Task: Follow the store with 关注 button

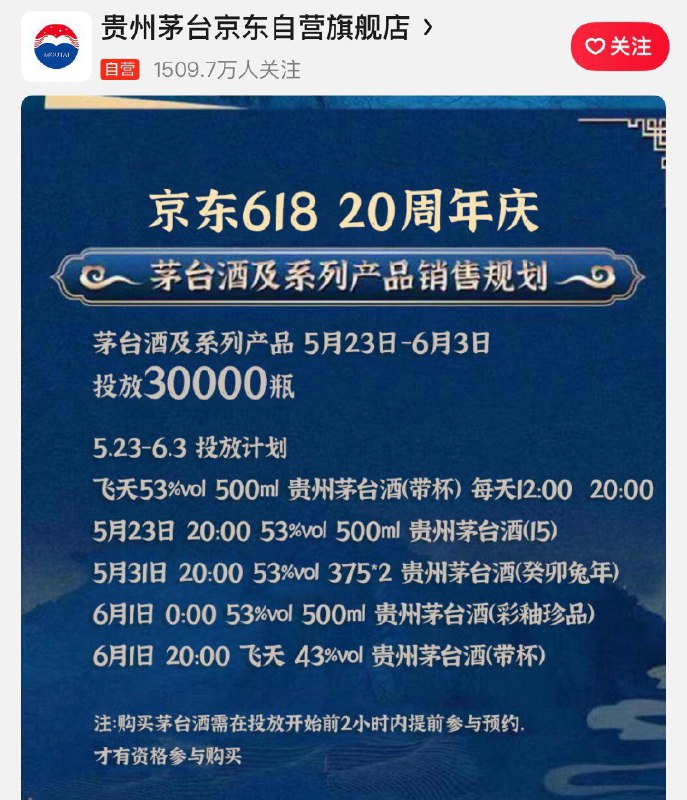Action: (x=619, y=46)
